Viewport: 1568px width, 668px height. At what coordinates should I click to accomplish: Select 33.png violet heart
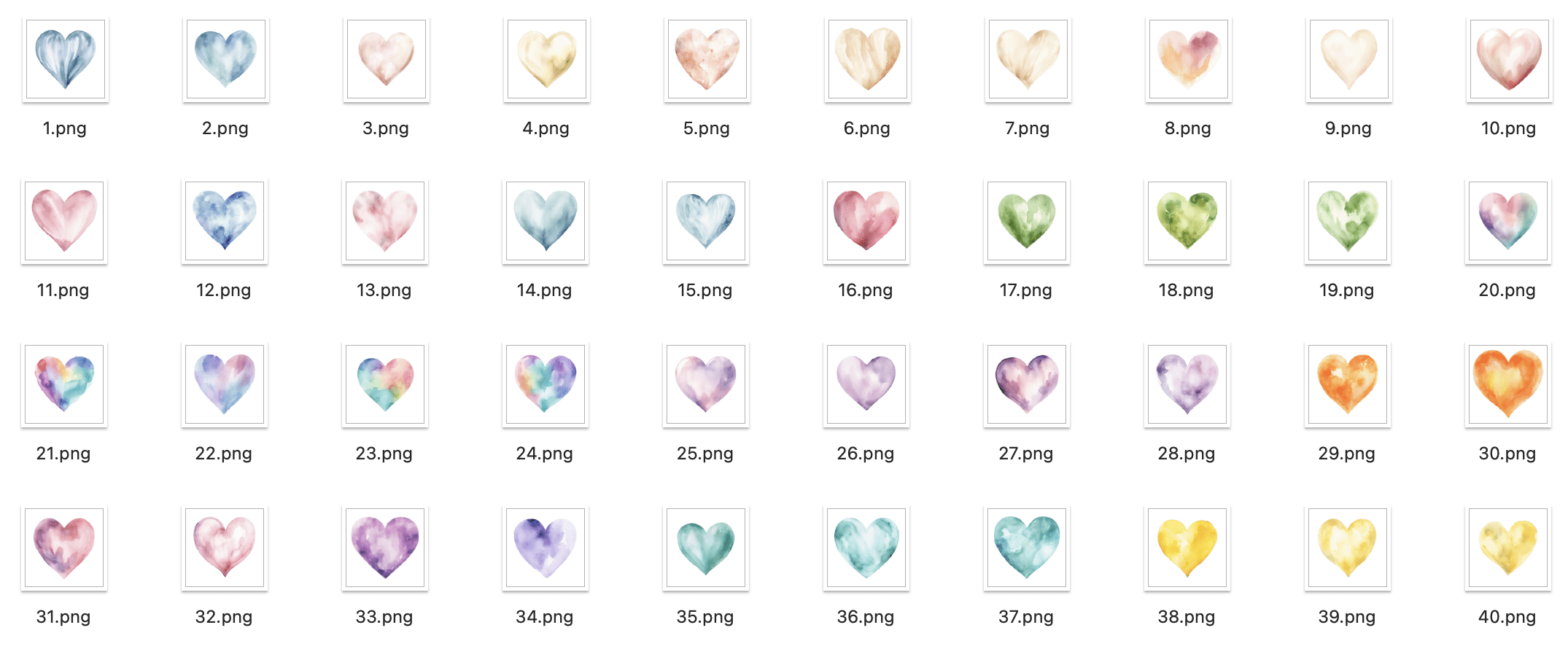pos(385,548)
